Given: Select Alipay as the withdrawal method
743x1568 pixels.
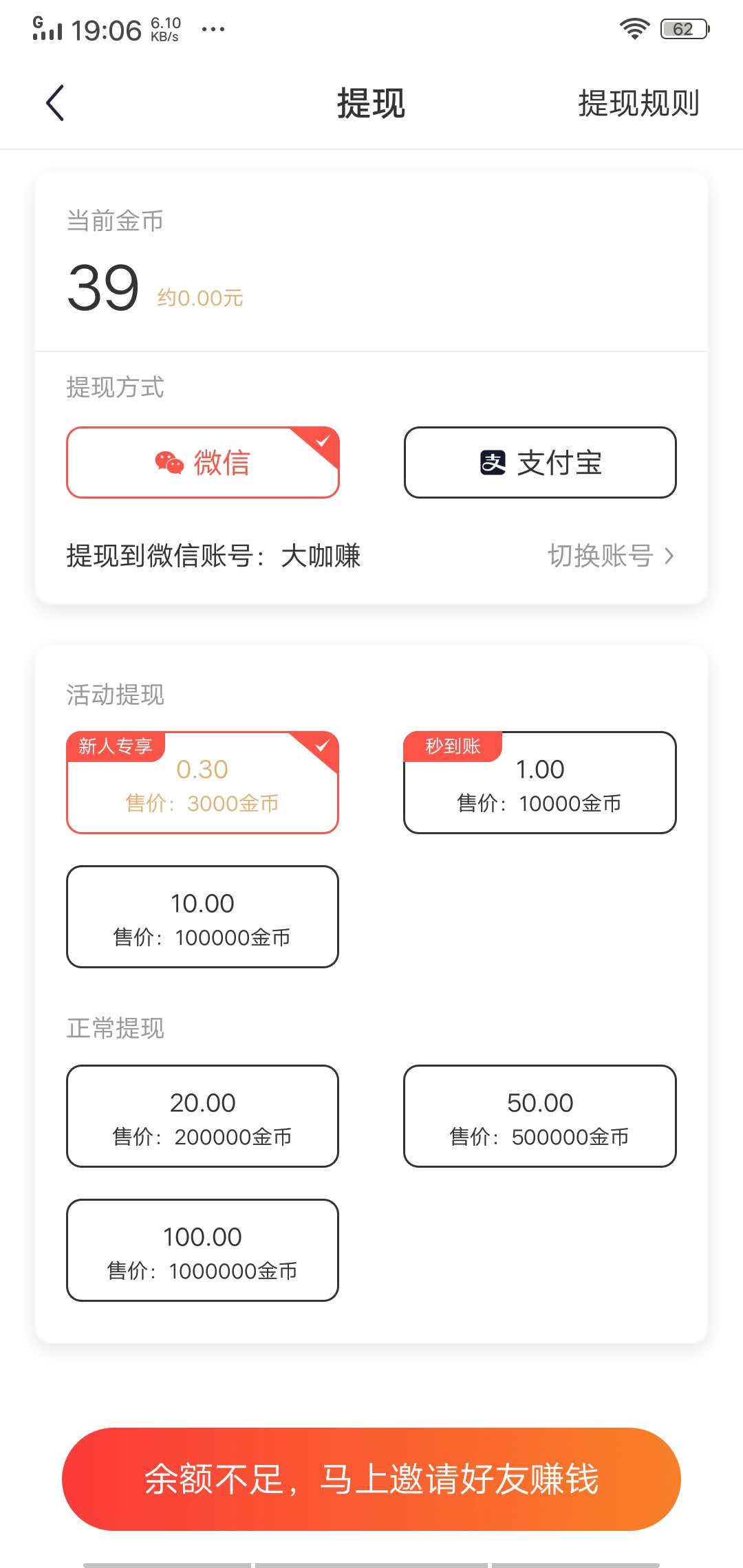Looking at the screenshot, I should 539,462.
